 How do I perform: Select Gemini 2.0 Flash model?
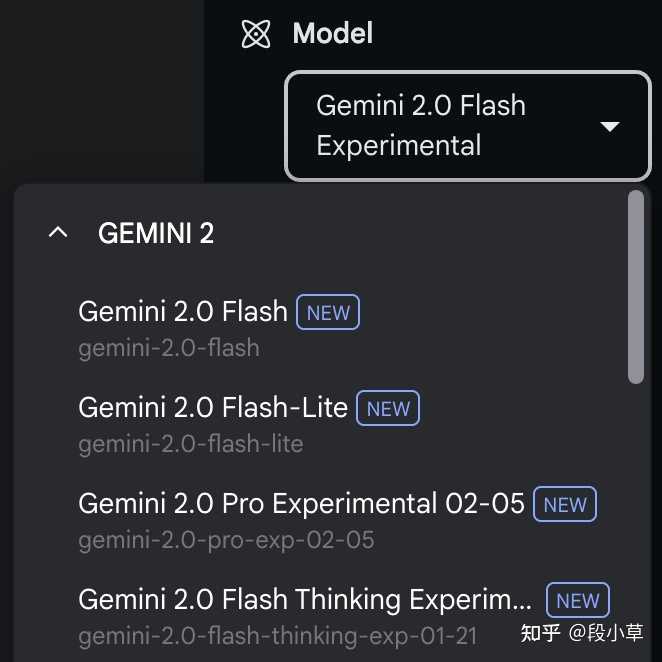tap(321, 328)
